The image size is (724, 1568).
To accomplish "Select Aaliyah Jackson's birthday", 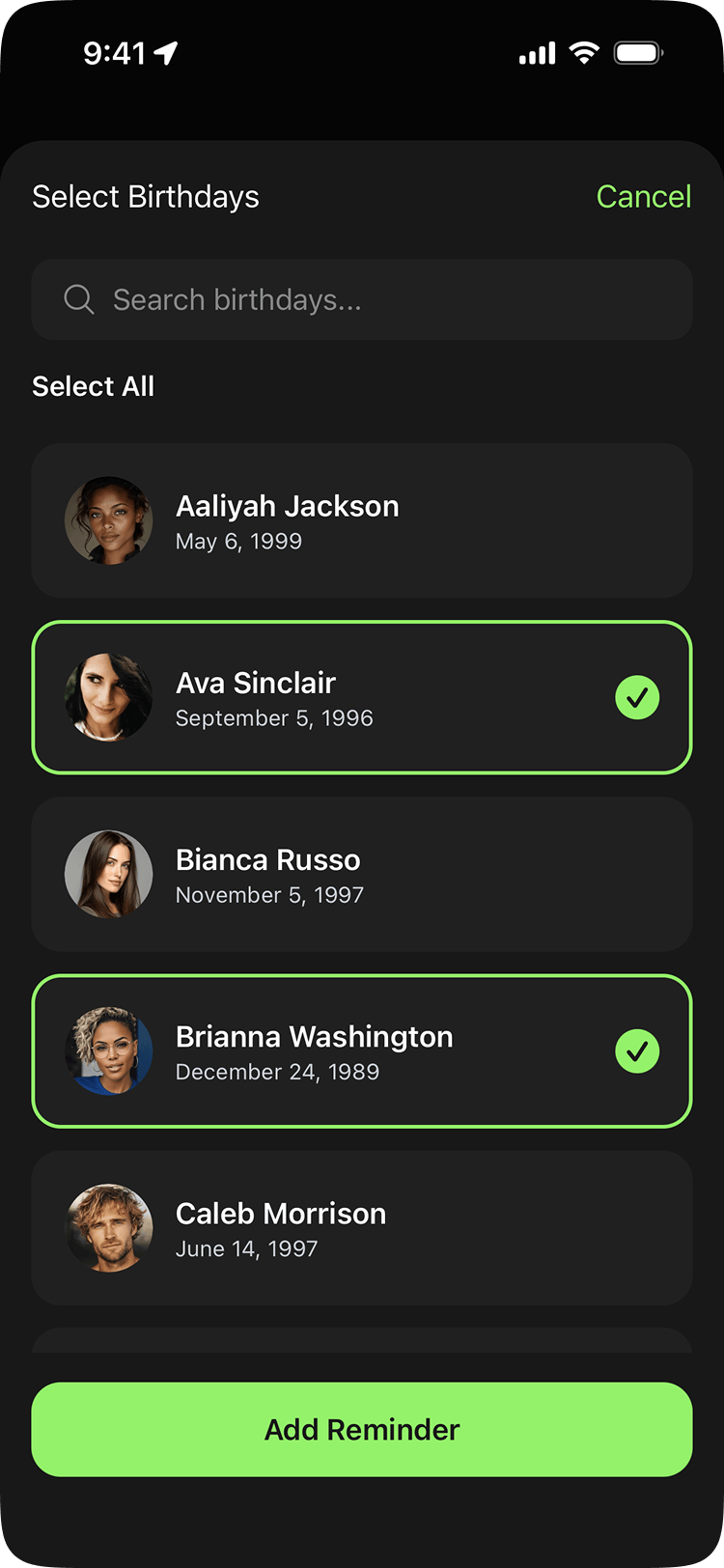I will click(x=362, y=520).
